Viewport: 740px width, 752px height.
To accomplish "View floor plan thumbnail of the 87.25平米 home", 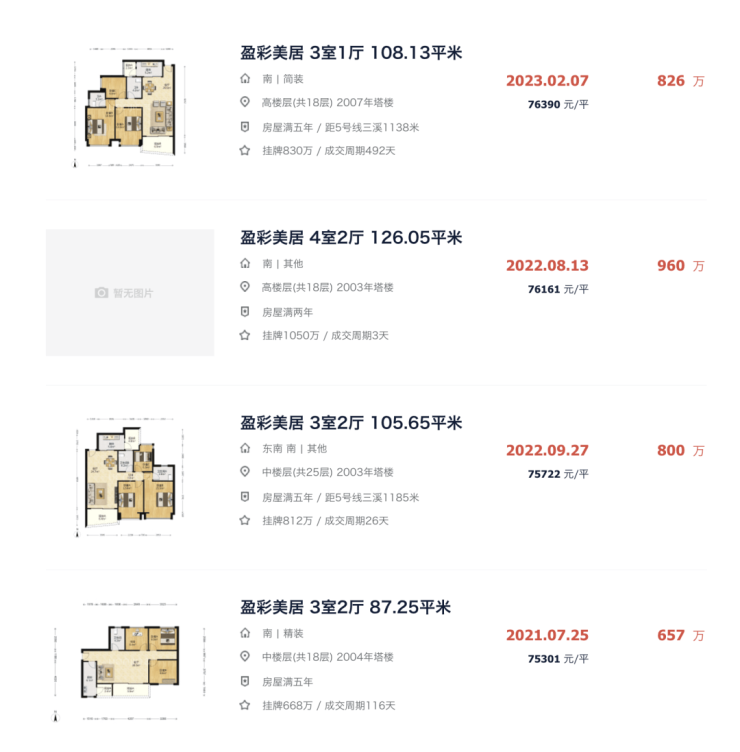I will (130, 662).
